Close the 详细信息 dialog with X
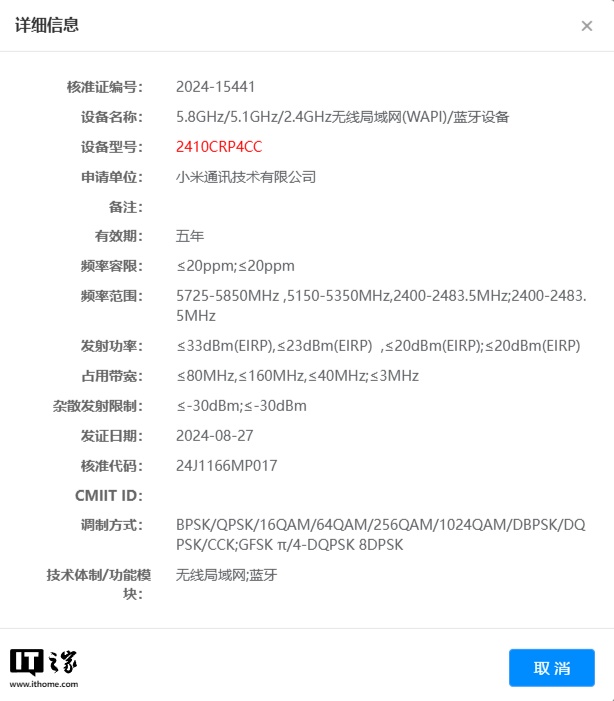614x701 pixels. pos(587,27)
